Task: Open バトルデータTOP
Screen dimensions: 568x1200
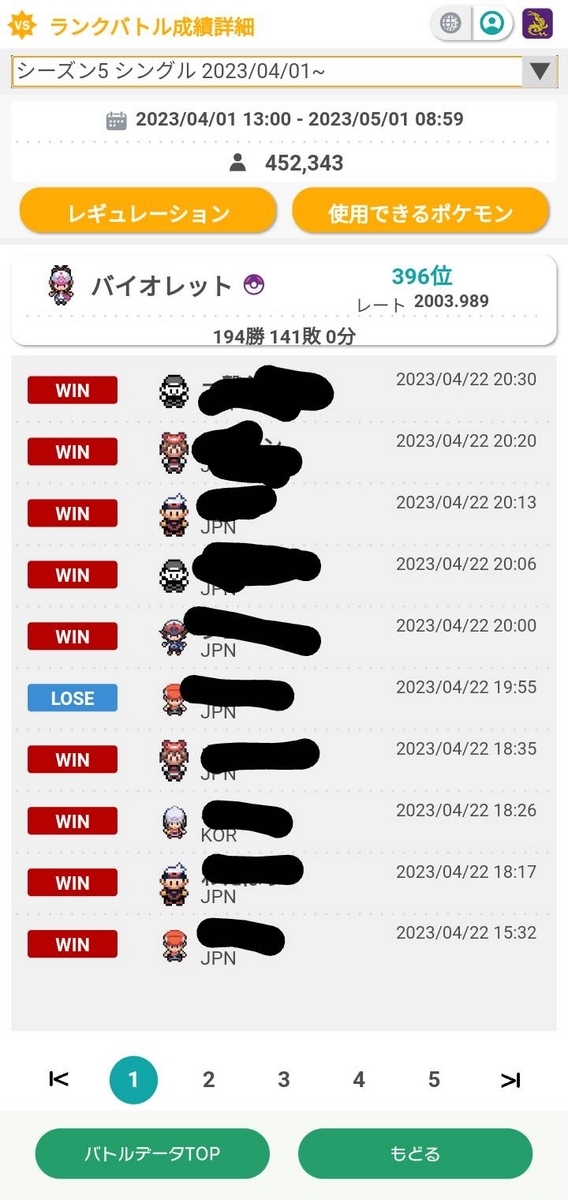Action: [x=152, y=1154]
